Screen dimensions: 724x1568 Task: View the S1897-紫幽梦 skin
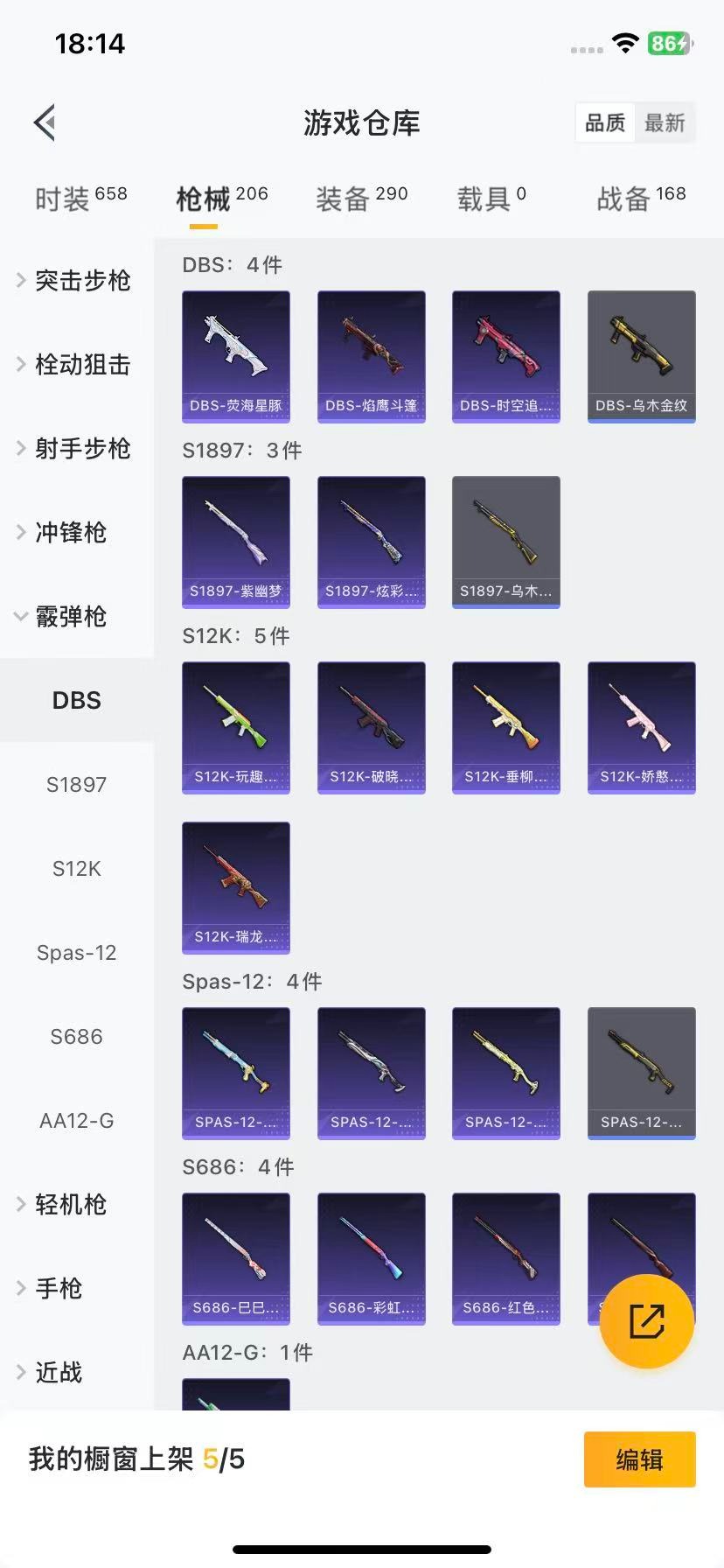point(235,542)
